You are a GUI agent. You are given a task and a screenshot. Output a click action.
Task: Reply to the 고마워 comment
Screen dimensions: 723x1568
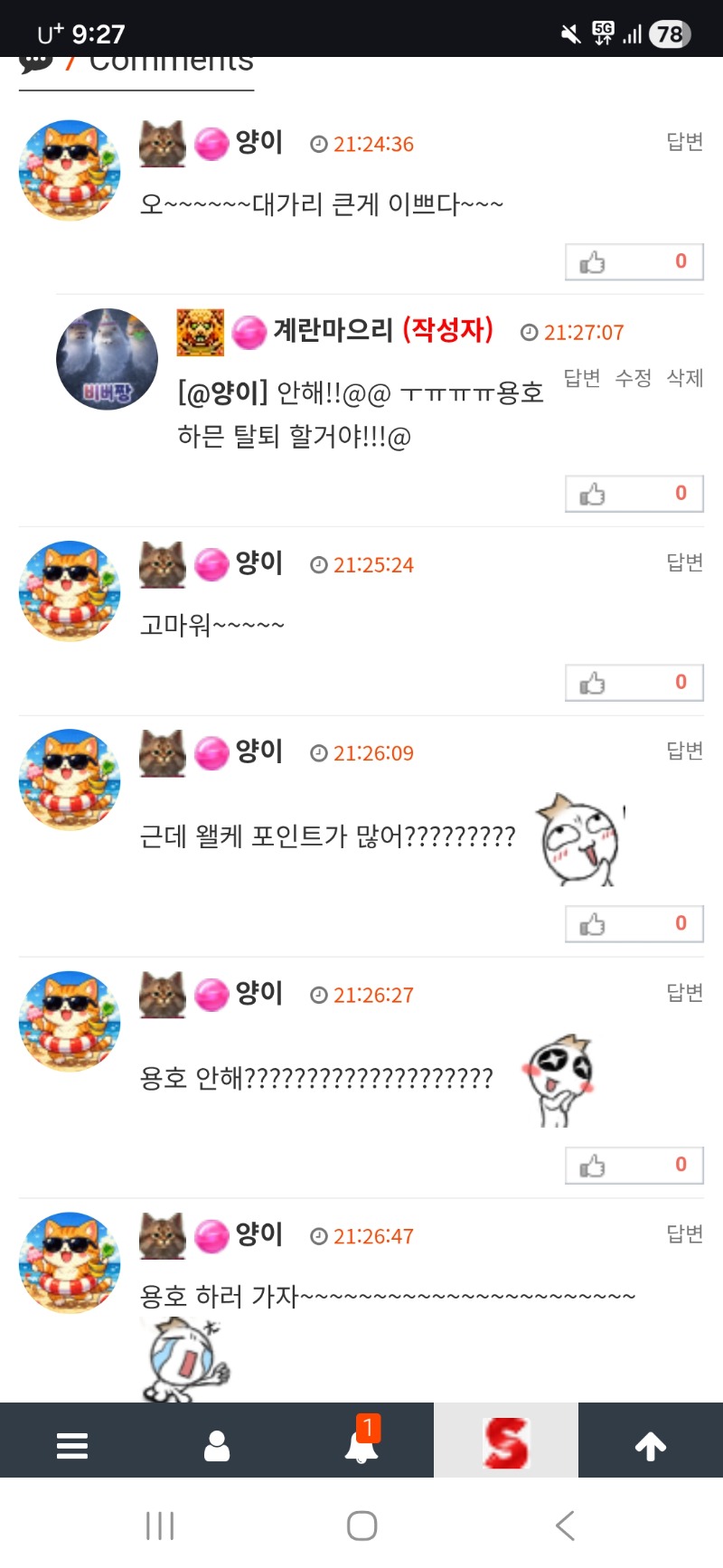pyautogui.click(x=684, y=562)
